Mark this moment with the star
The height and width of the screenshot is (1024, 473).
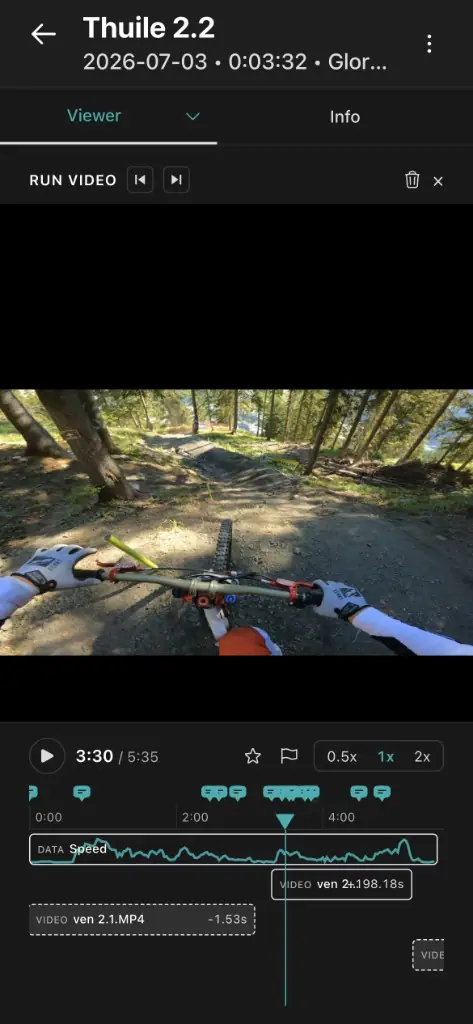pos(253,756)
